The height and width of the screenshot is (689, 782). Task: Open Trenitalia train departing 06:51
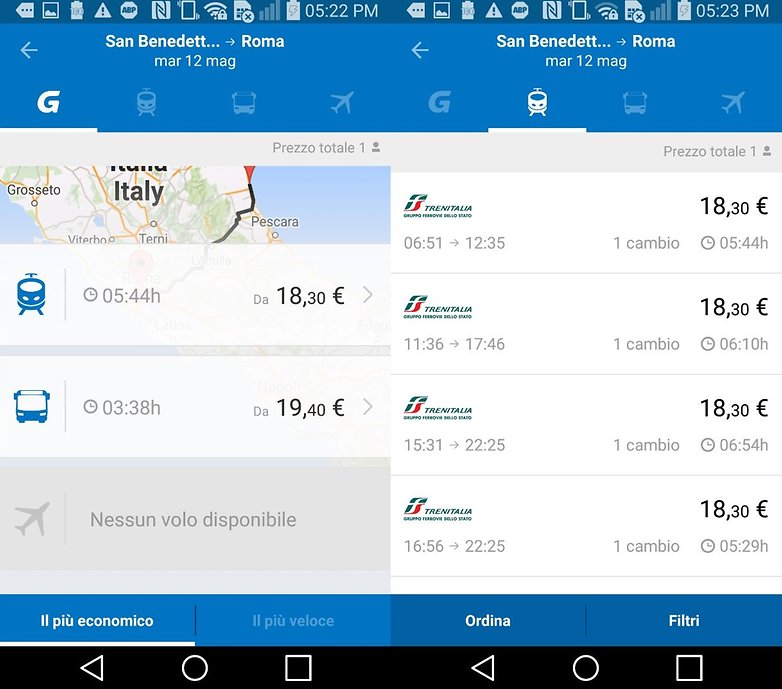[586, 223]
